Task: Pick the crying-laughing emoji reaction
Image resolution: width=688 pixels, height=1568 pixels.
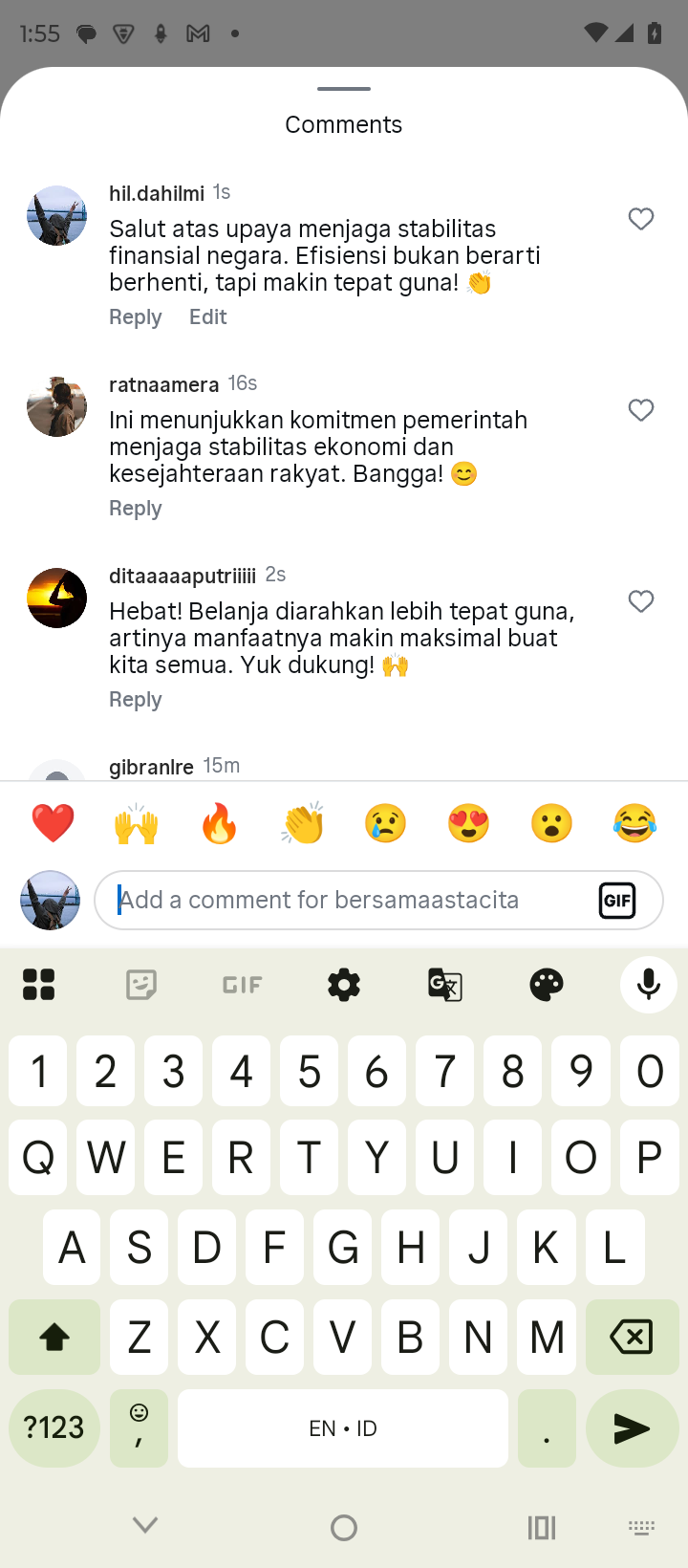Action: (x=635, y=823)
